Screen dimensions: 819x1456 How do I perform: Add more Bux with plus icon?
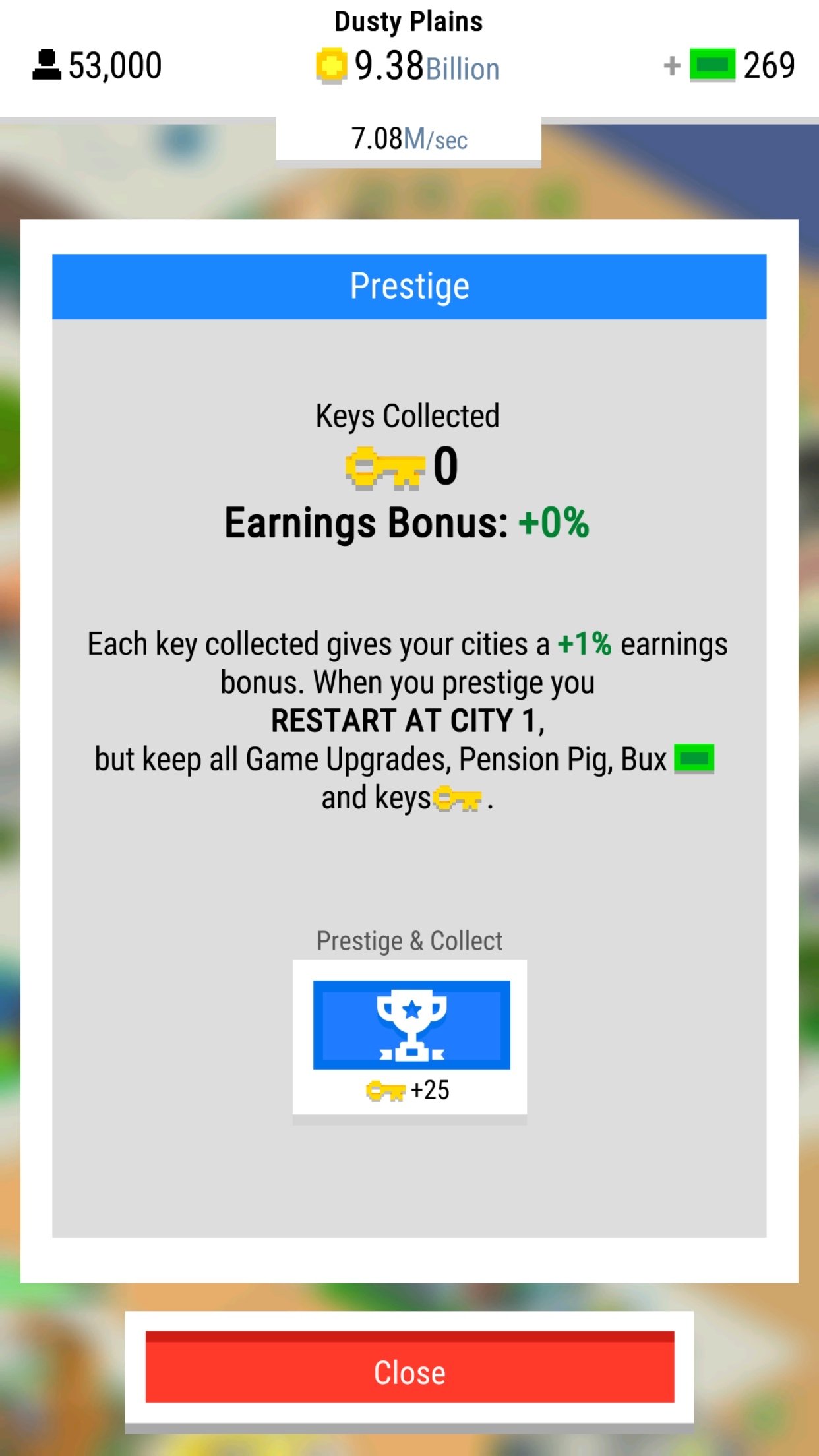[672, 65]
